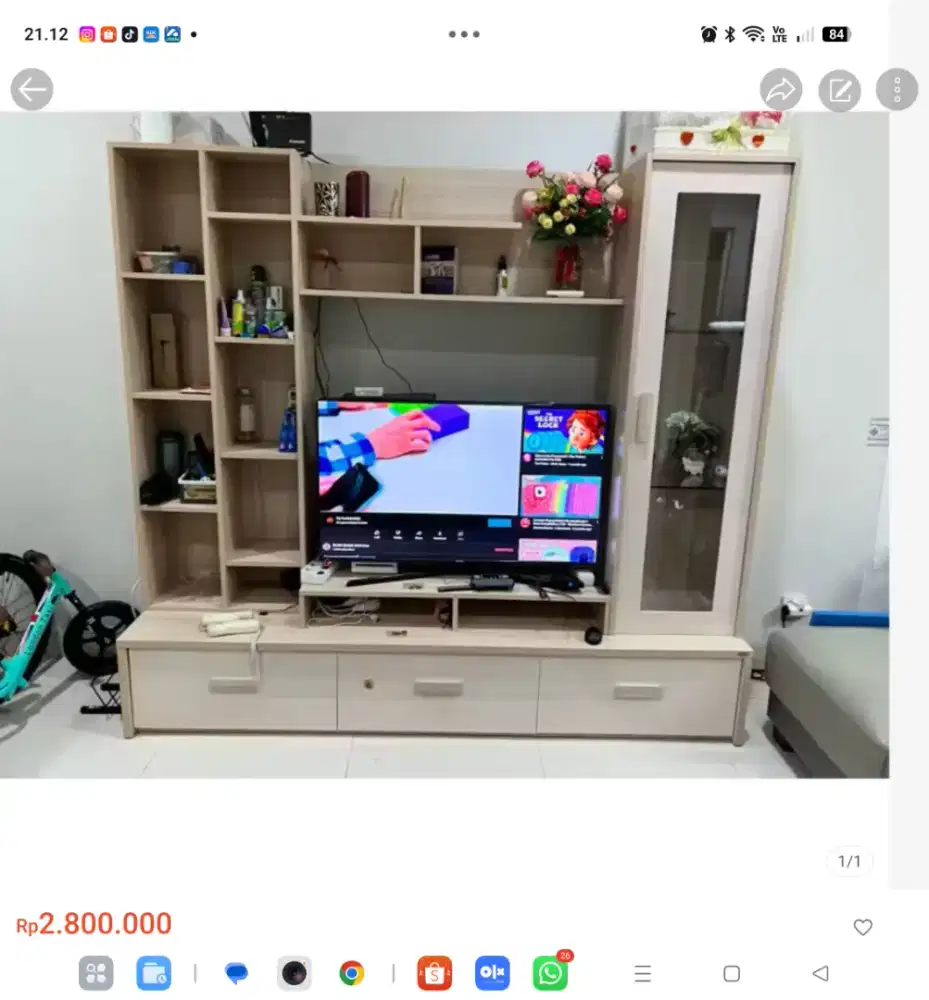Go back using the circular back arrow

[x=32, y=89]
